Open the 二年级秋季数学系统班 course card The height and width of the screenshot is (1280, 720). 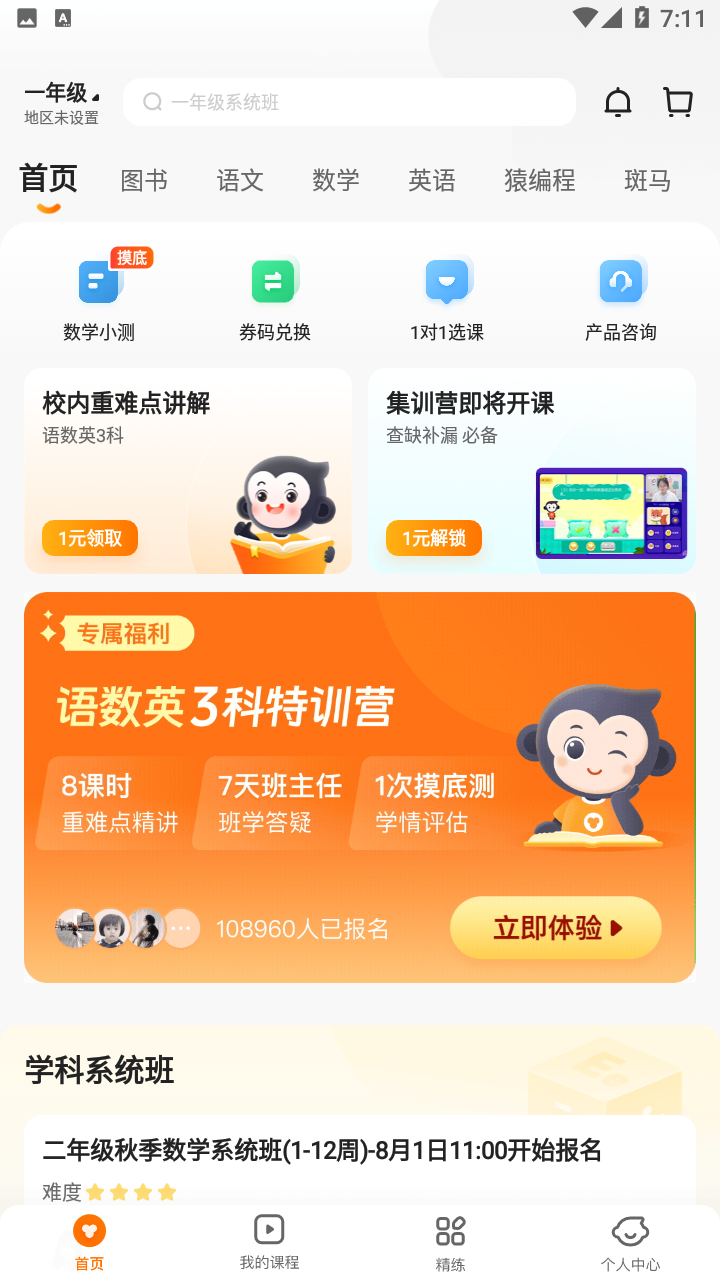360,1160
